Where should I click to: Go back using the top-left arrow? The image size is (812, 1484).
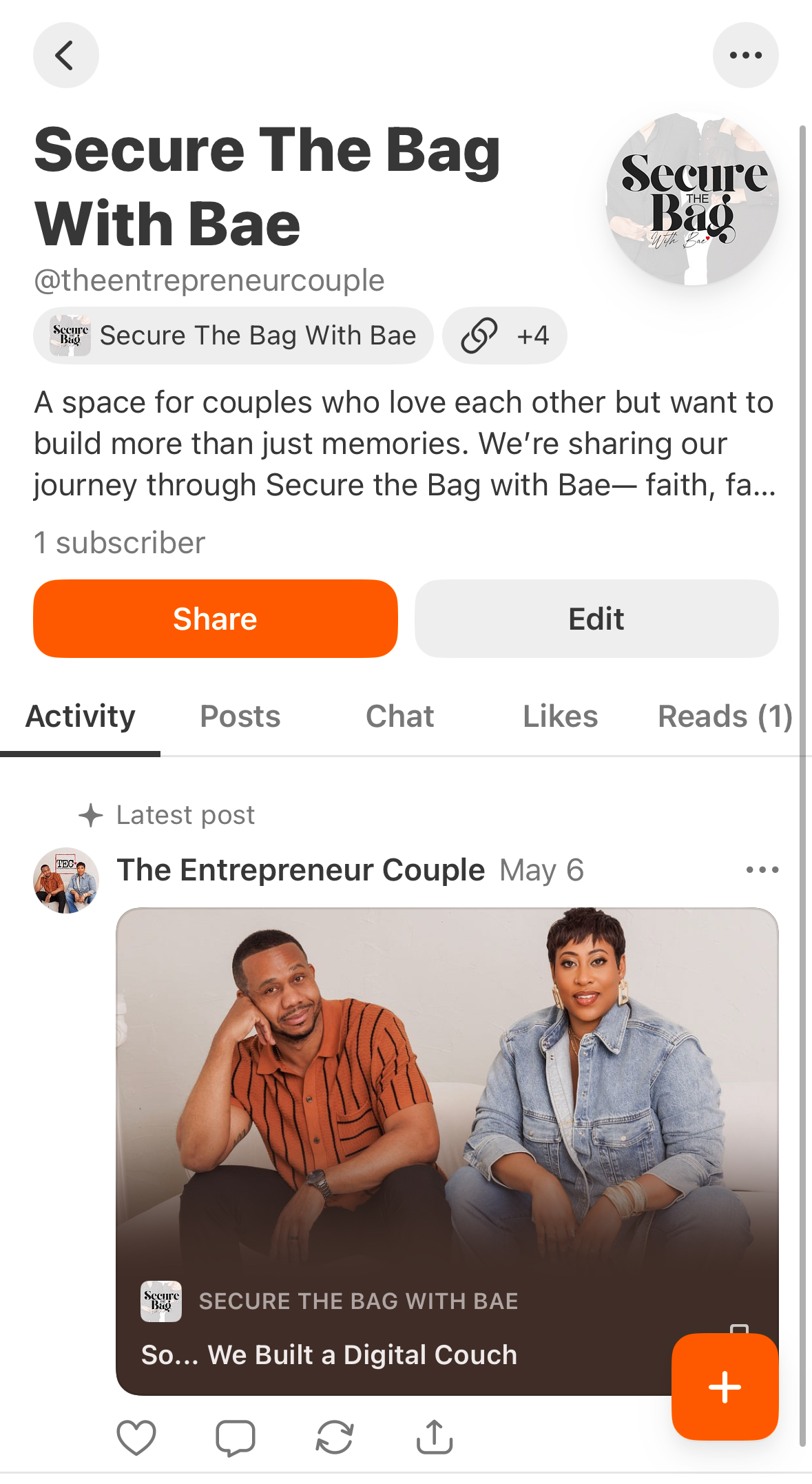point(65,55)
